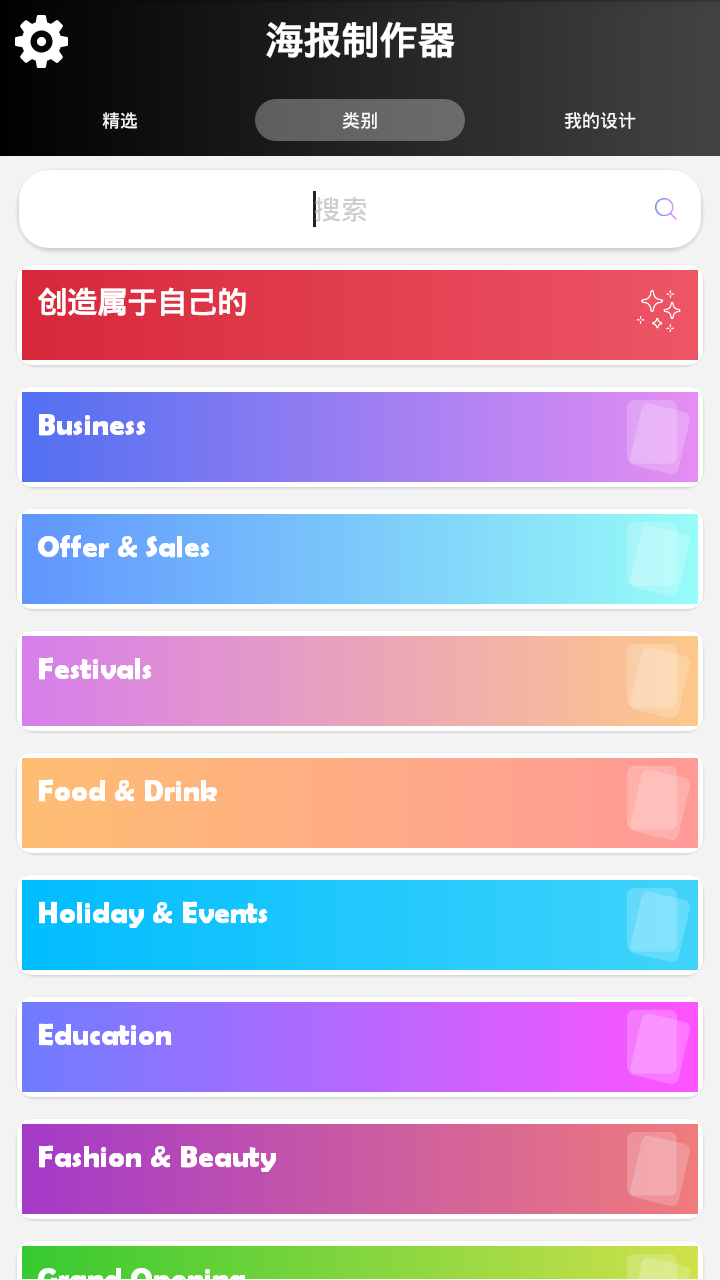Screen dimensions: 720x1280
Task: View Food & Drink posters
Action: click(360, 803)
